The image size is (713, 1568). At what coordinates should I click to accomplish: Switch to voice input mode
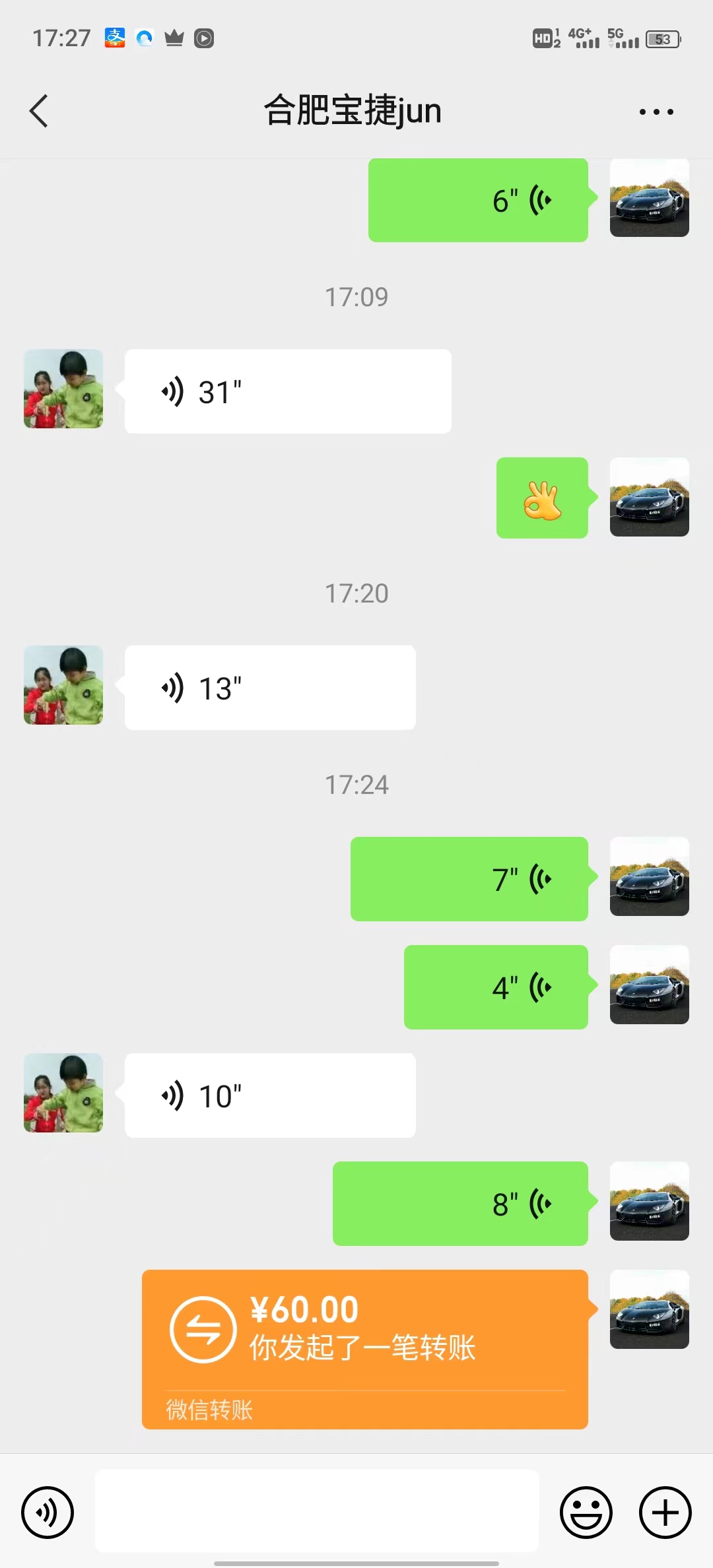tap(48, 1512)
